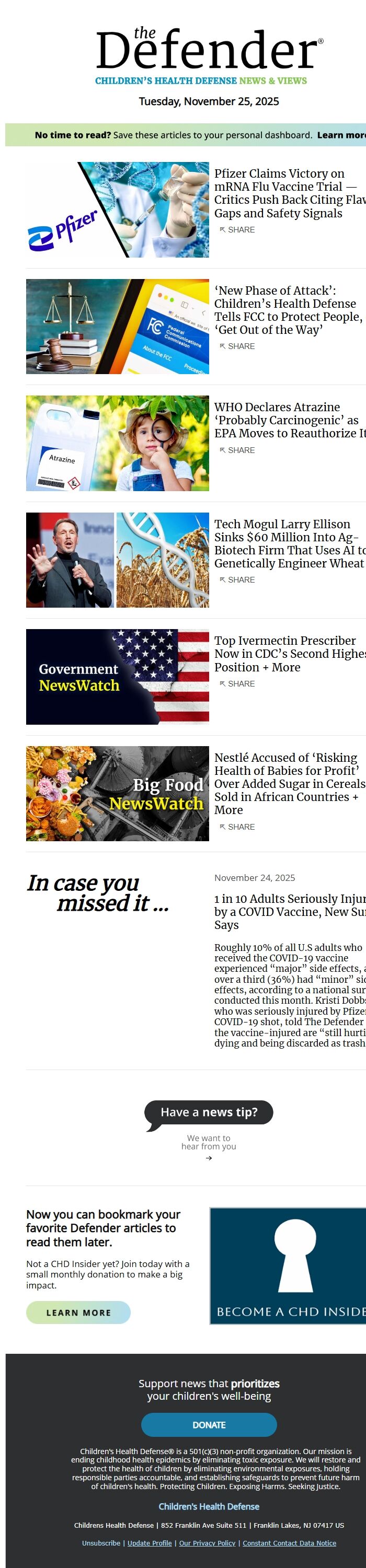Share the Pfizer mRNA flu vaccine story
The width and height of the screenshot is (366, 1568).
(237, 229)
